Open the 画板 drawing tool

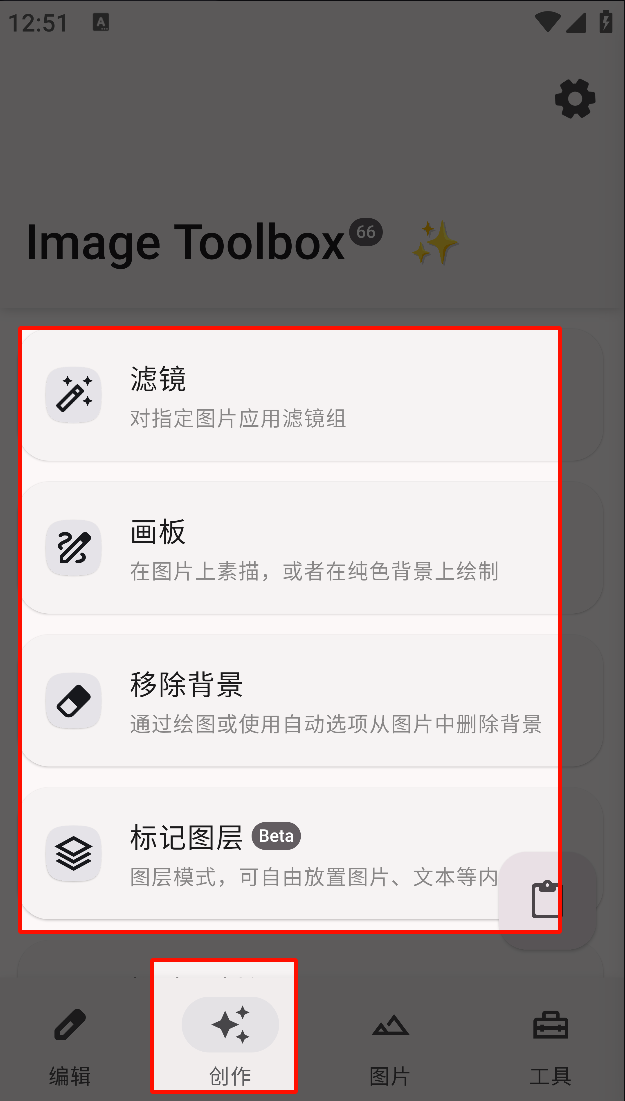pyautogui.click(x=312, y=548)
